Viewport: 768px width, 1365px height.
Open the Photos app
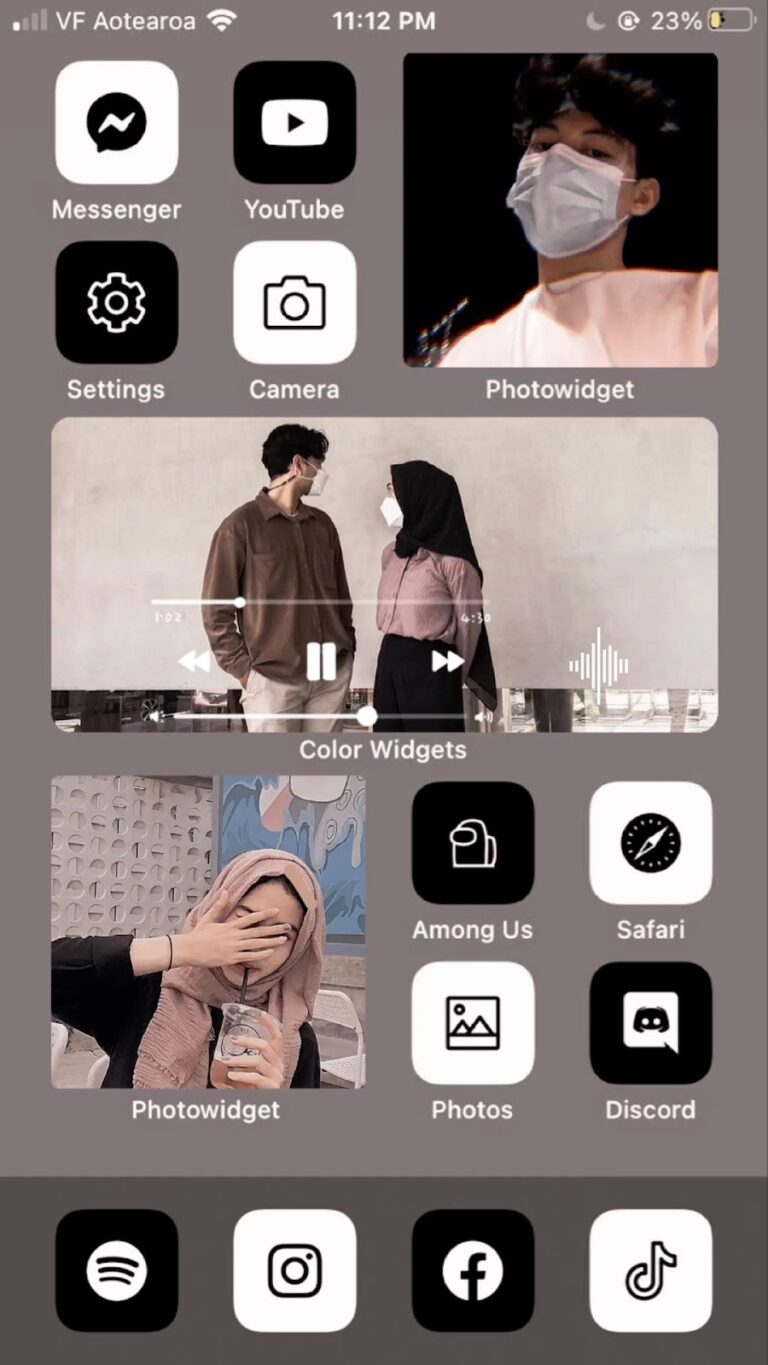(x=472, y=1023)
